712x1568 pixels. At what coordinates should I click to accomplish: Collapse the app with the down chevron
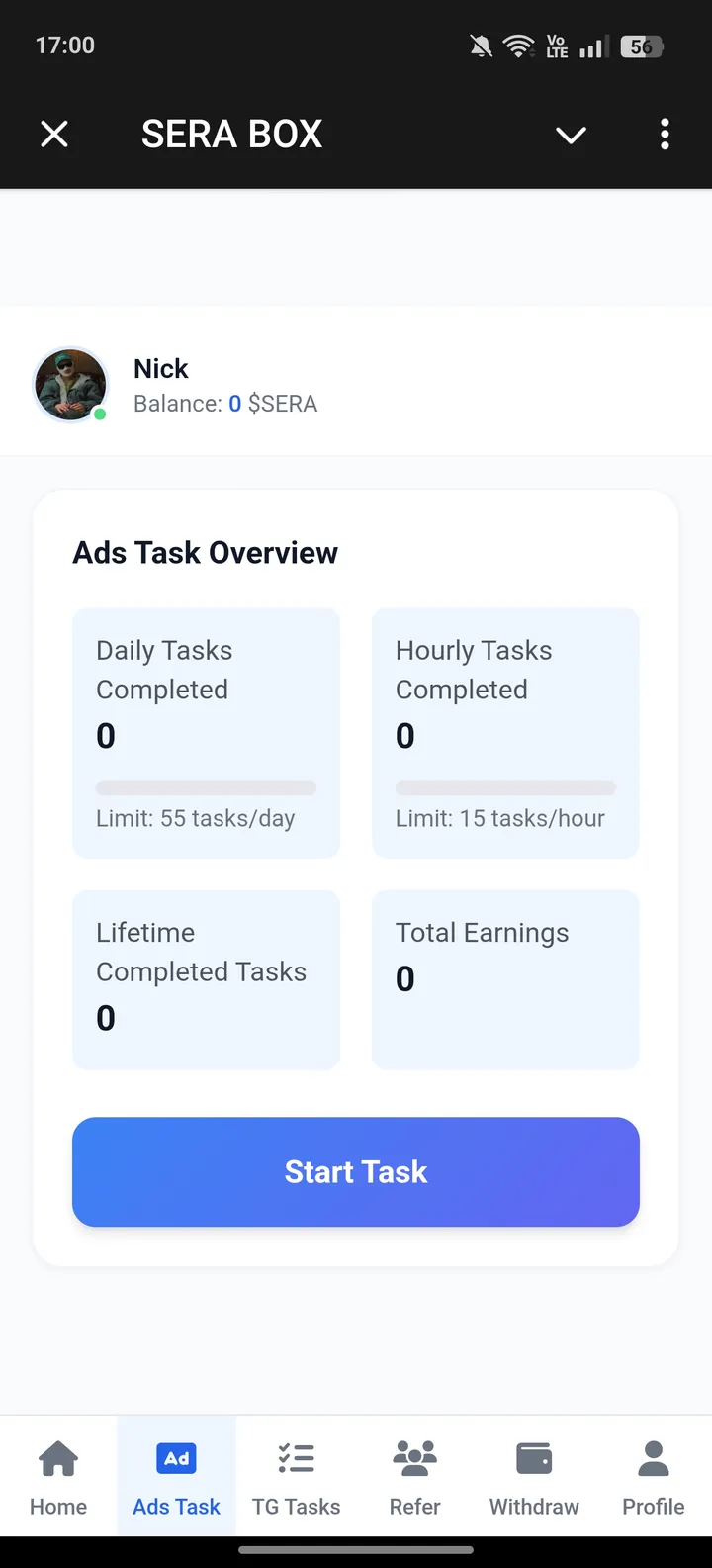tap(571, 135)
